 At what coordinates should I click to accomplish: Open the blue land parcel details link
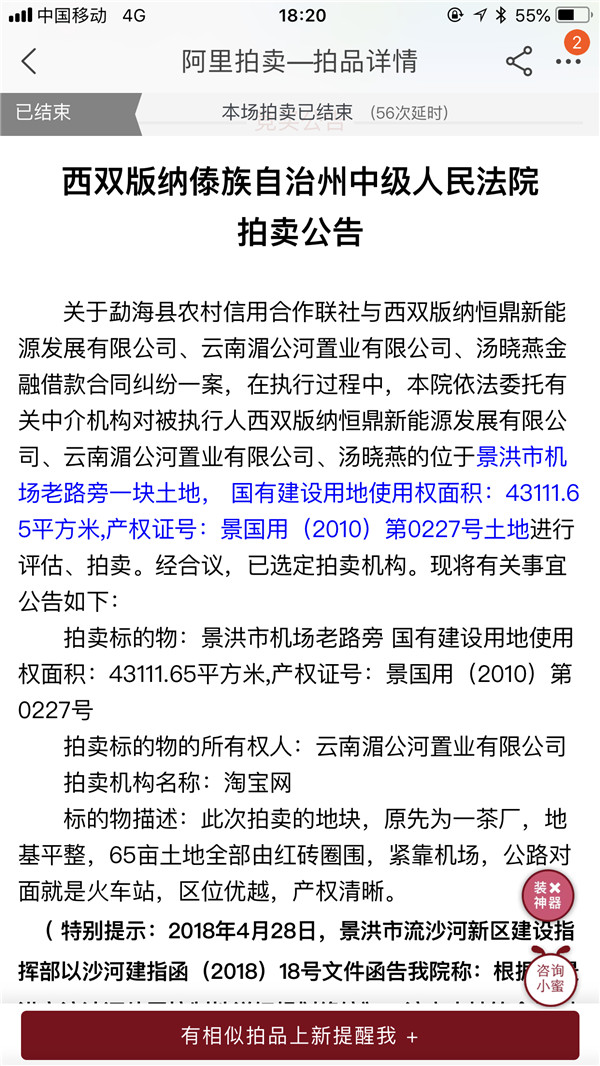(299, 493)
